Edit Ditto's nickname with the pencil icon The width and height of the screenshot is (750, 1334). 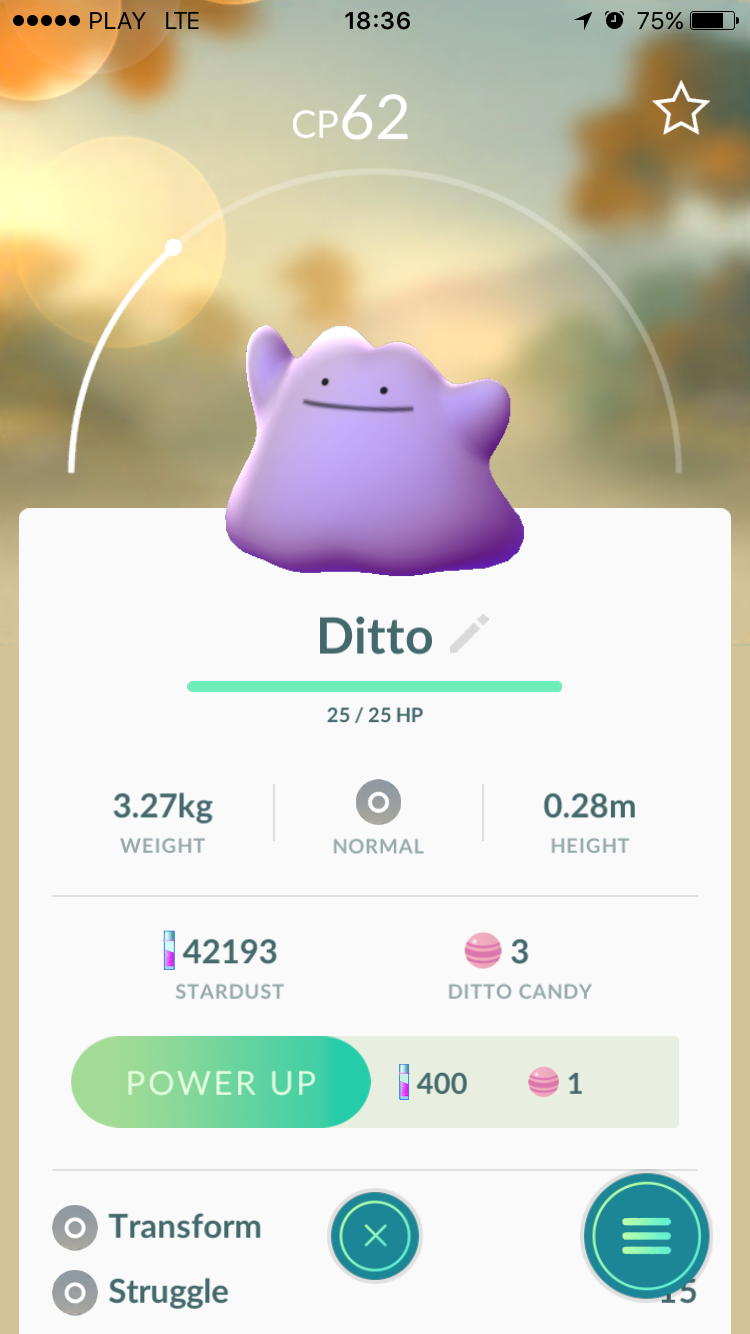[x=469, y=635]
